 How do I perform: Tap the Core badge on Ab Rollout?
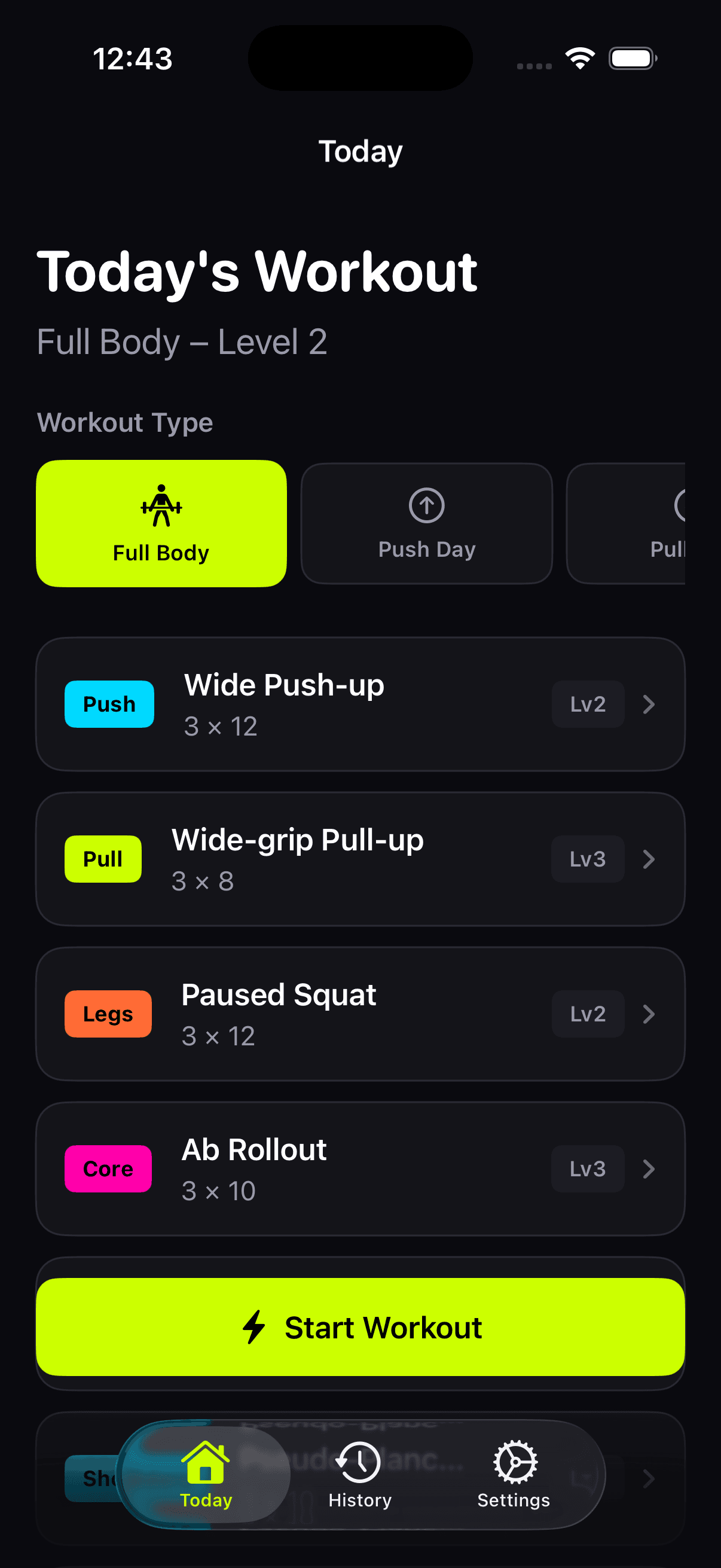point(108,1168)
